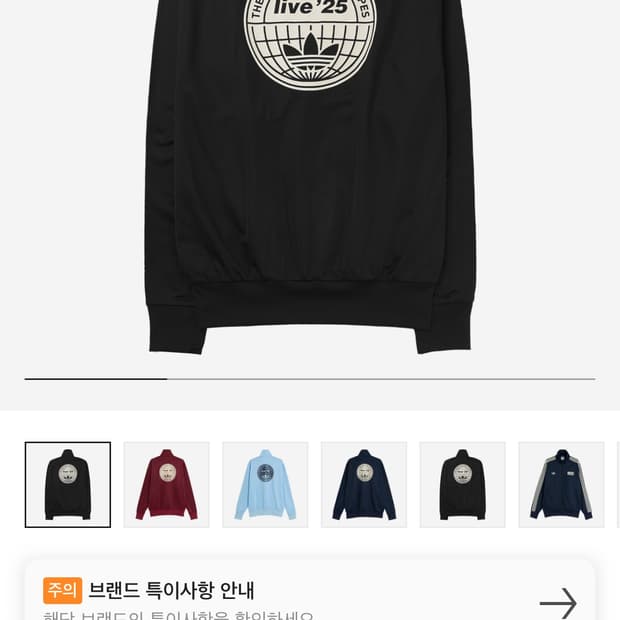View the navy jacket with grey sleeve stripes
Image resolution: width=620 pixels, height=620 pixels.
coord(561,485)
